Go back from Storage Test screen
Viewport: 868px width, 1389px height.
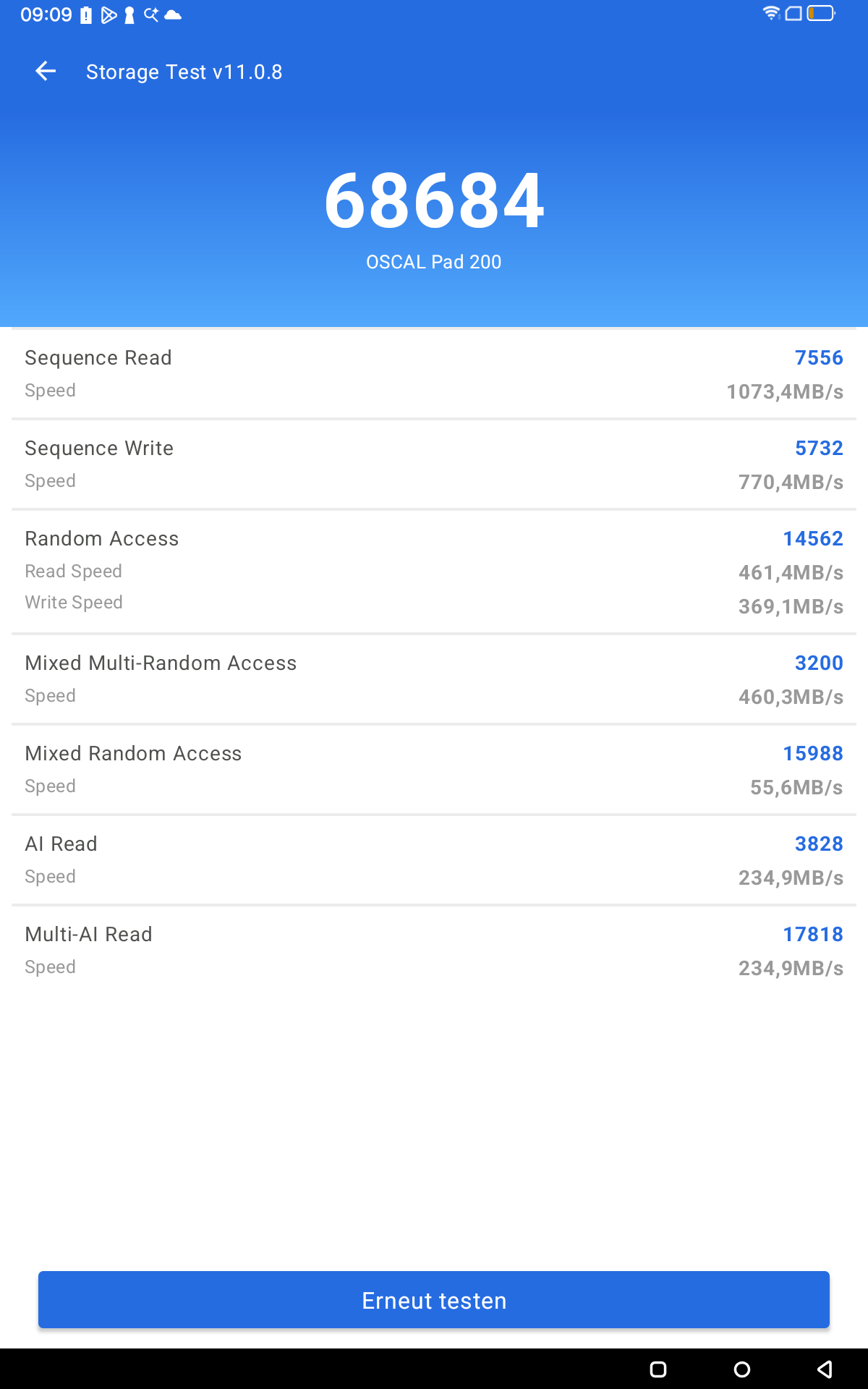[46, 71]
